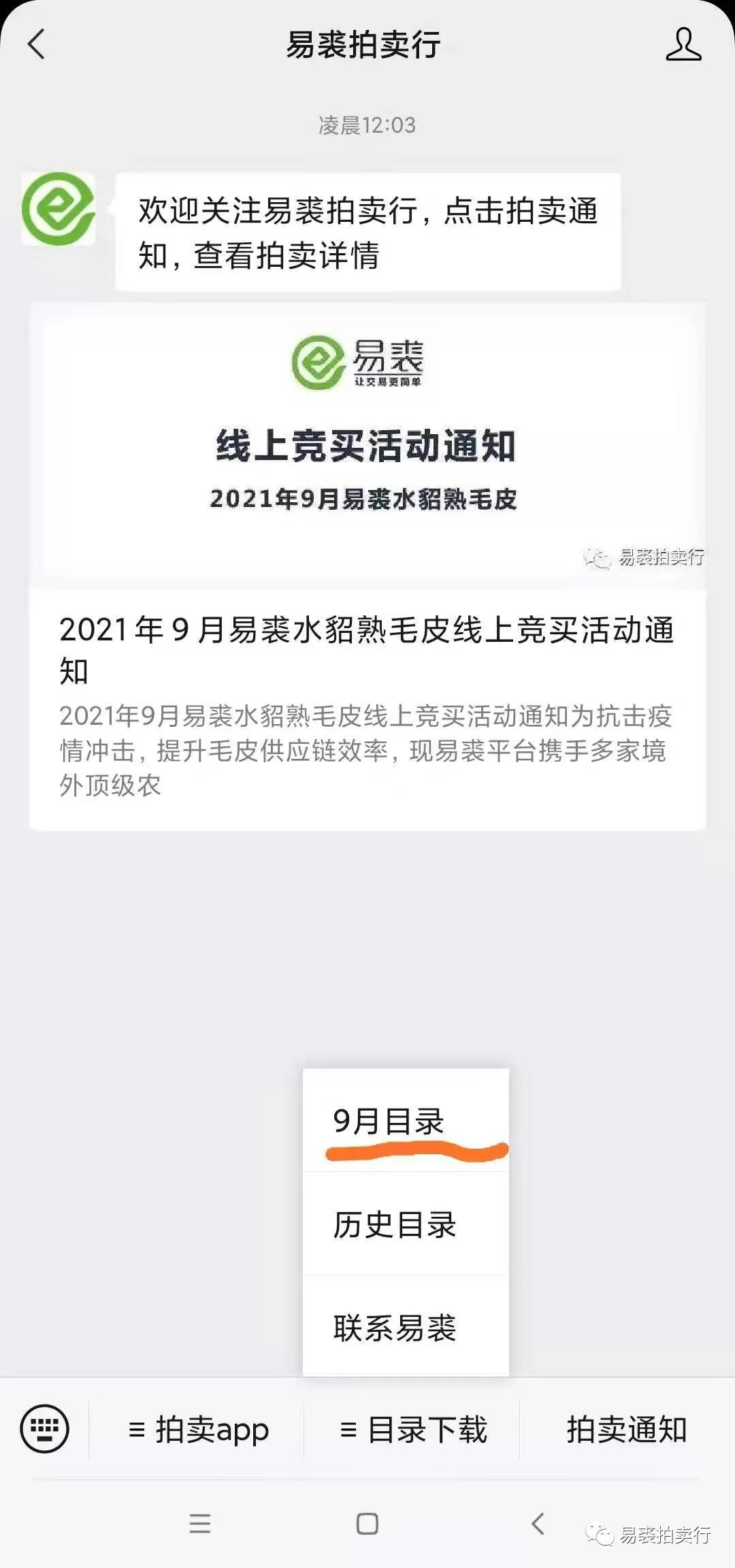Go back from 易裘拍卖行 chat

(x=37, y=45)
